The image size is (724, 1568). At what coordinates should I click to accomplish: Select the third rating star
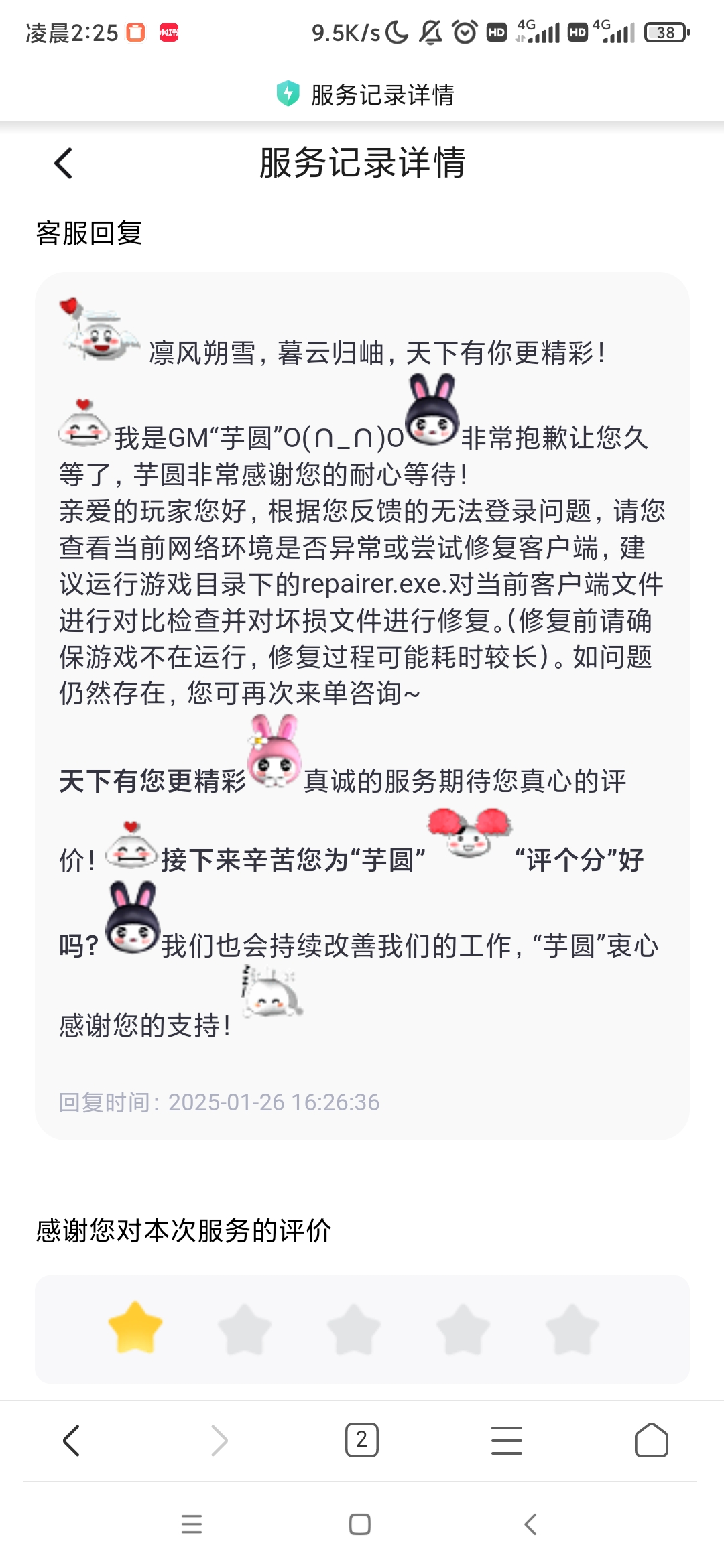tap(354, 1329)
